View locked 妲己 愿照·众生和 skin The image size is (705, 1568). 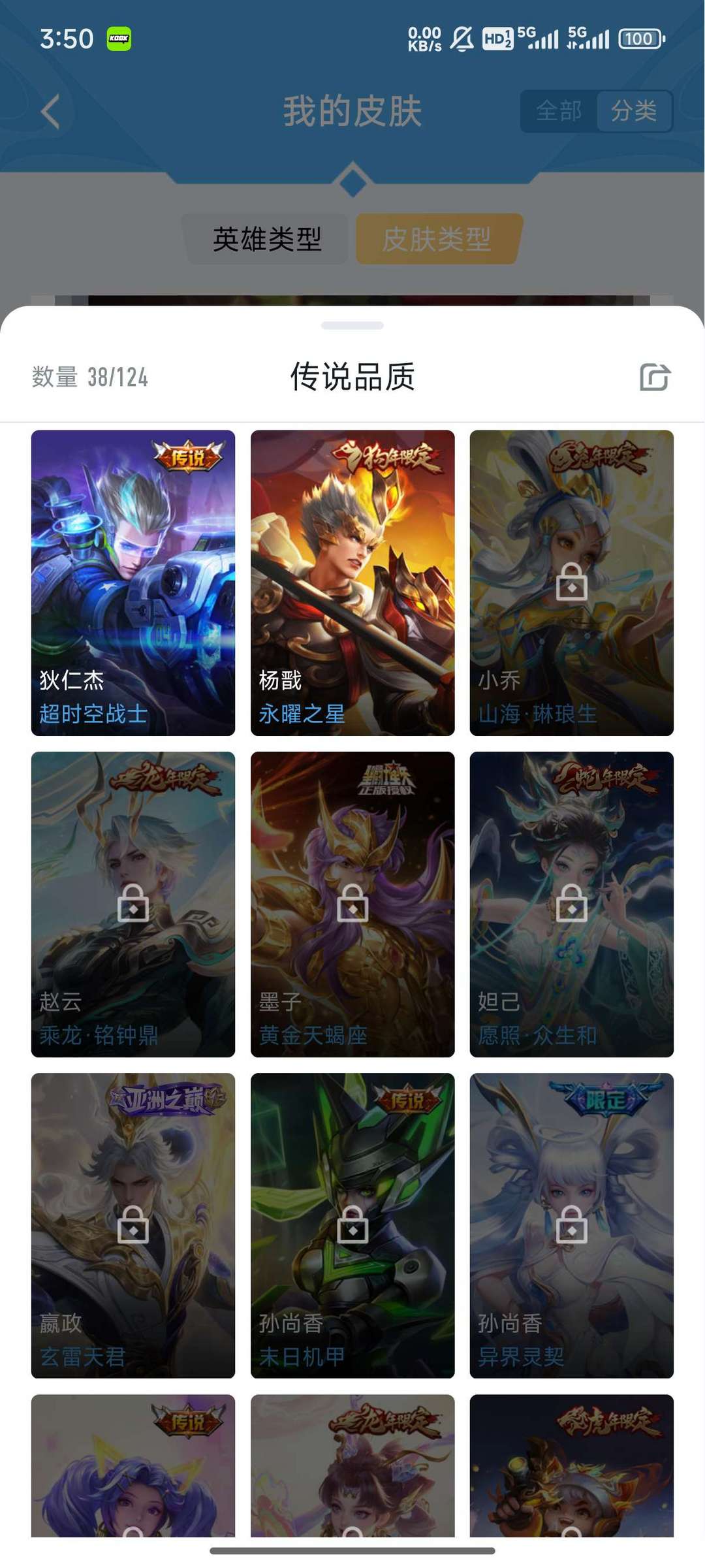click(x=572, y=904)
